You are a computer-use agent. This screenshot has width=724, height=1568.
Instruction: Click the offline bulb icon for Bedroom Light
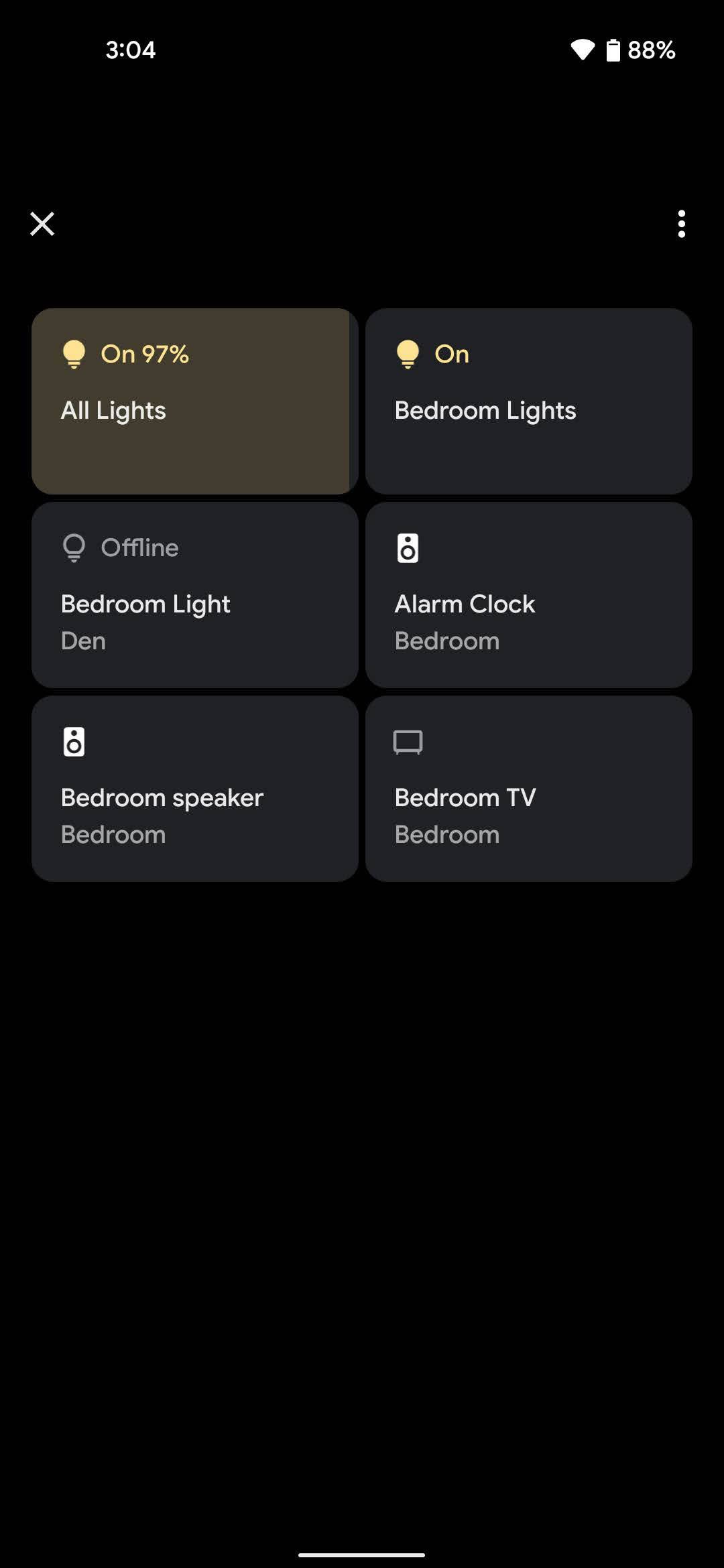click(x=73, y=547)
